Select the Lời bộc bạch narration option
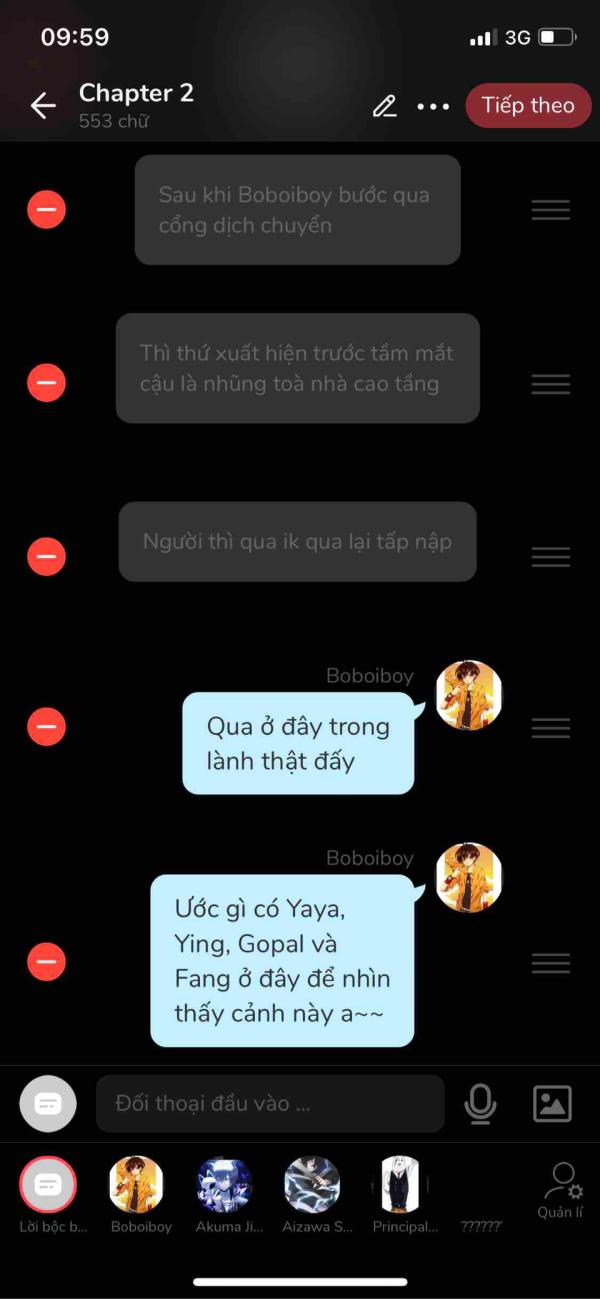The height and width of the screenshot is (1299, 600). [x=48, y=1185]
